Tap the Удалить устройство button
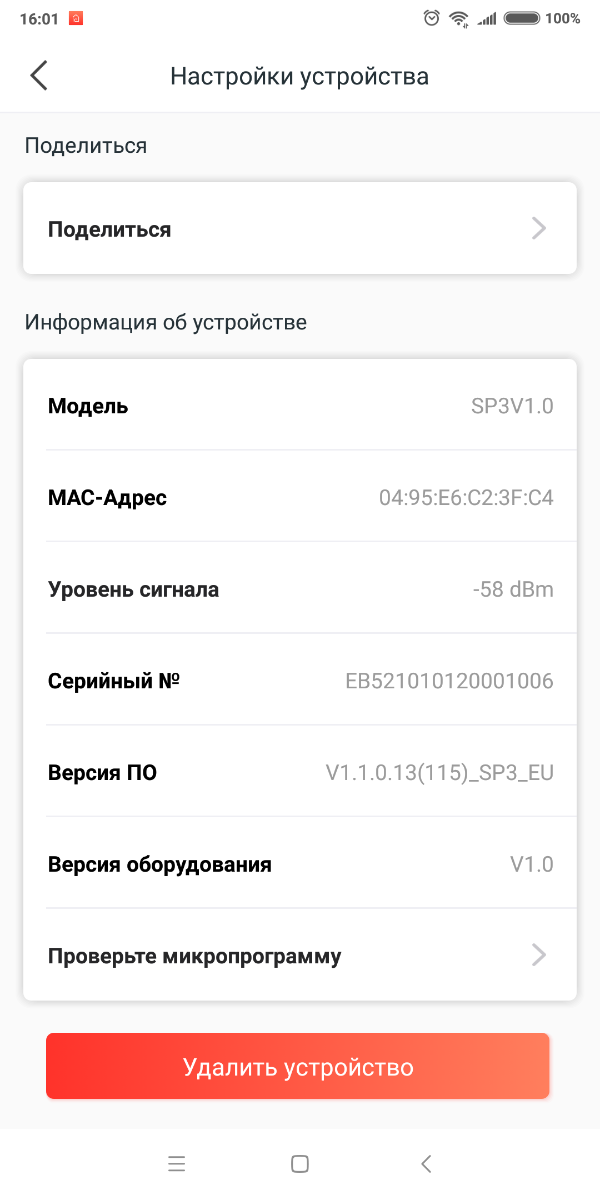 (298, 1066)
